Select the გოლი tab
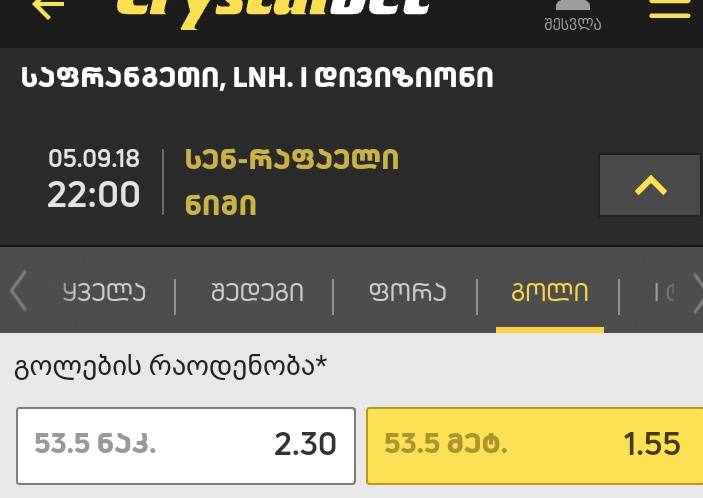 (550, 293)
